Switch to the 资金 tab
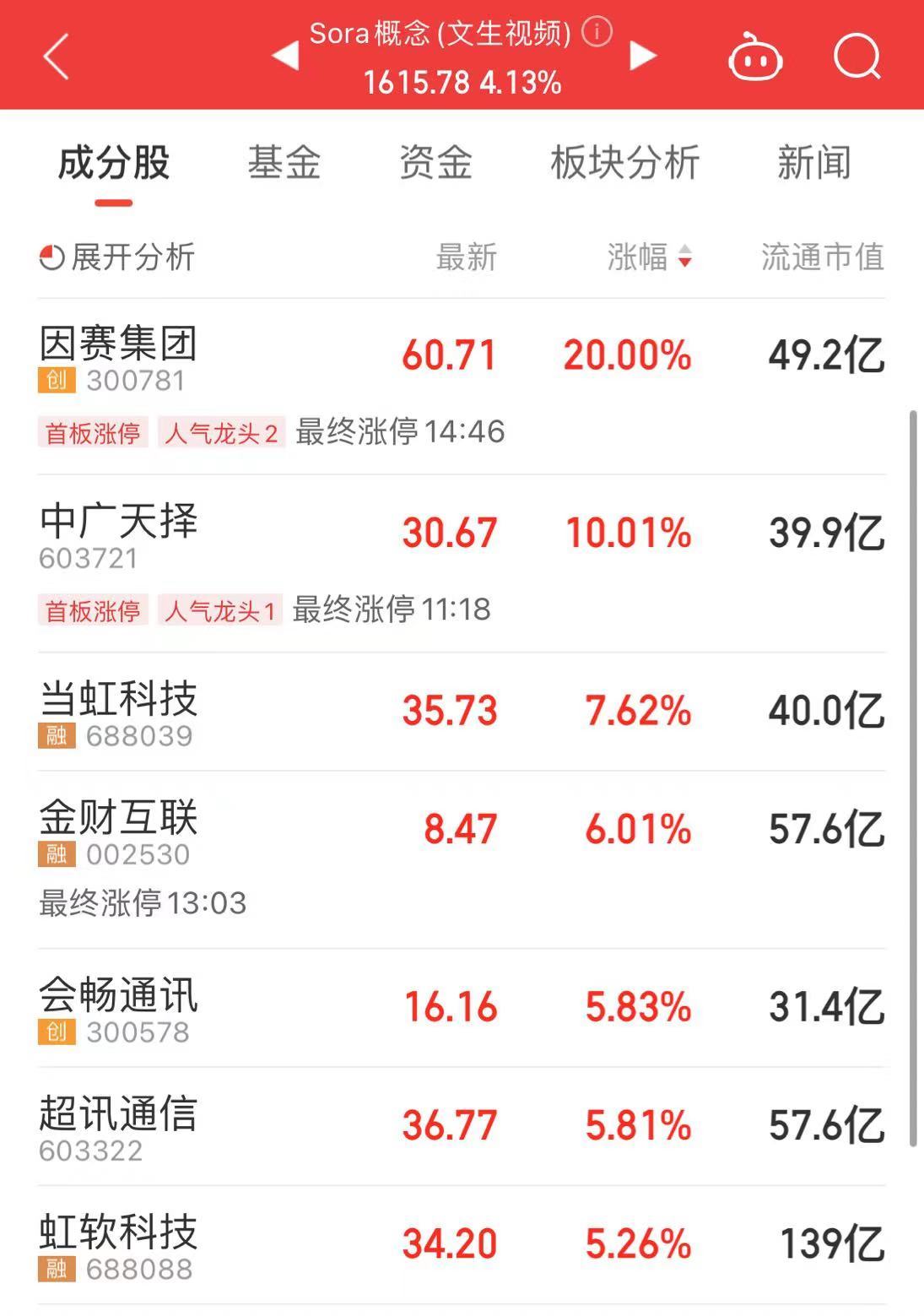Image resolution: width=924 pixels, height=1316 pixels. tap(435, 163)
